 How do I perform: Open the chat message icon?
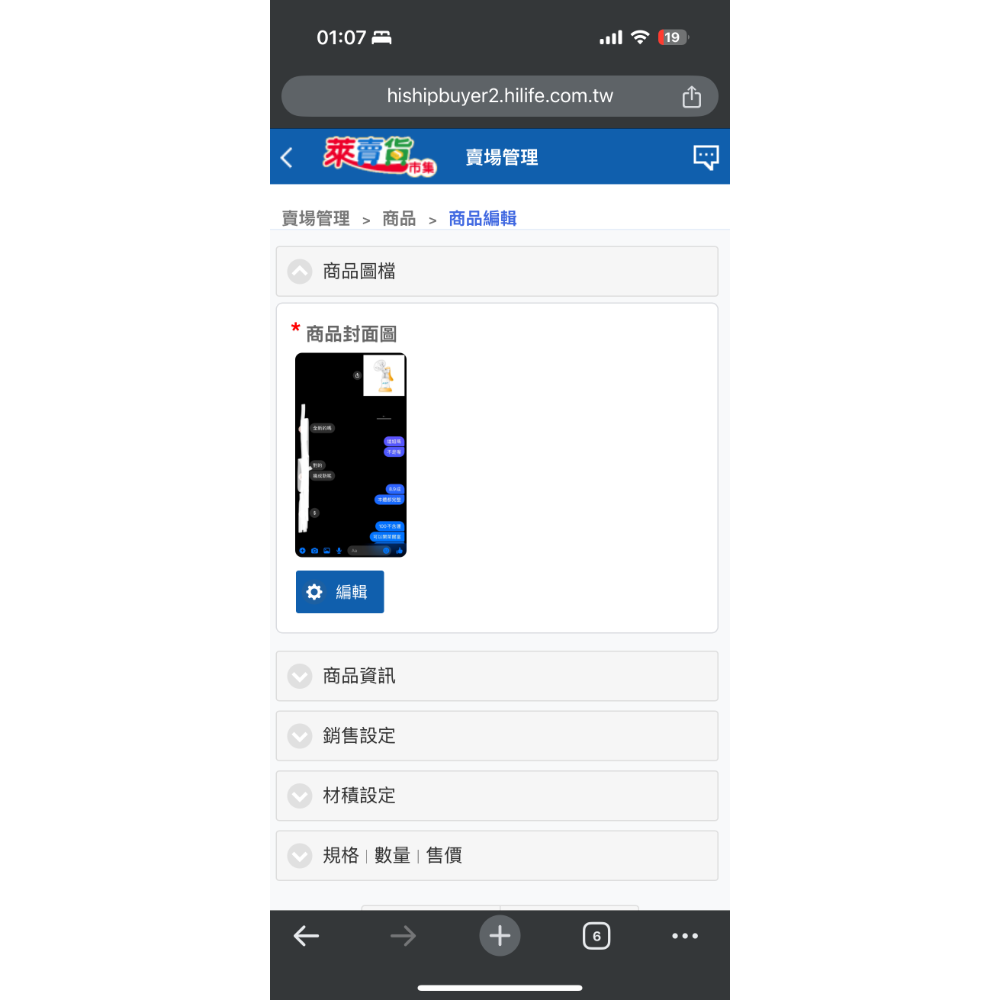pyautogui.click(x=706, y=157)
